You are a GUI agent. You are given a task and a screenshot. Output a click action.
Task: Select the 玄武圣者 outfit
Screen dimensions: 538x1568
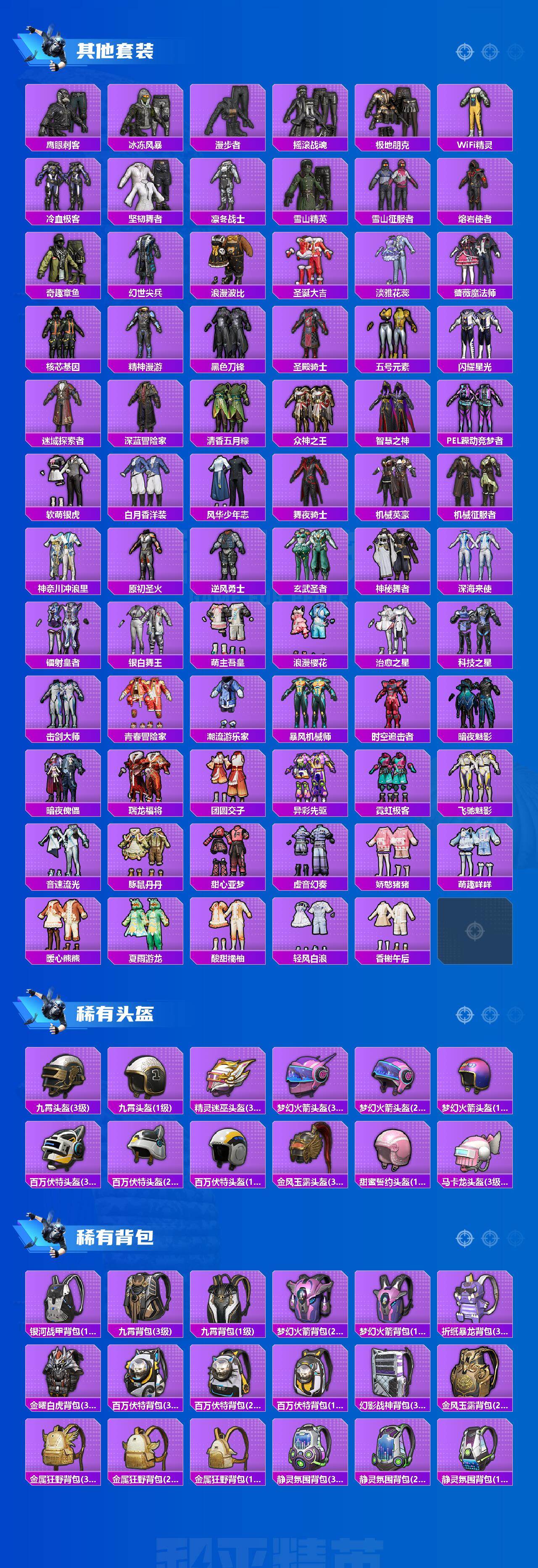click(x=311, y=560)
